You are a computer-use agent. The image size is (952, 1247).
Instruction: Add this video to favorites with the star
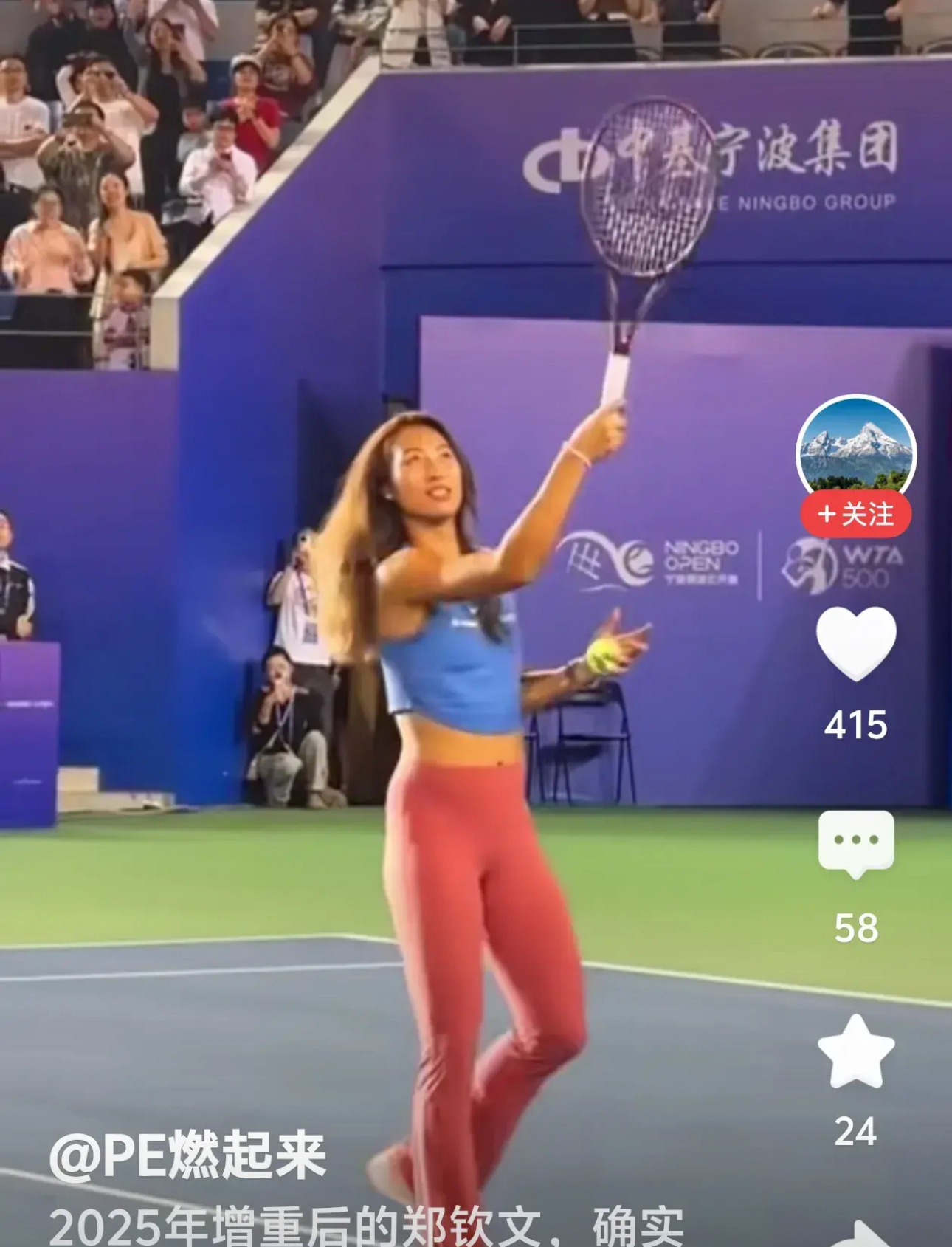[856, 1052]
